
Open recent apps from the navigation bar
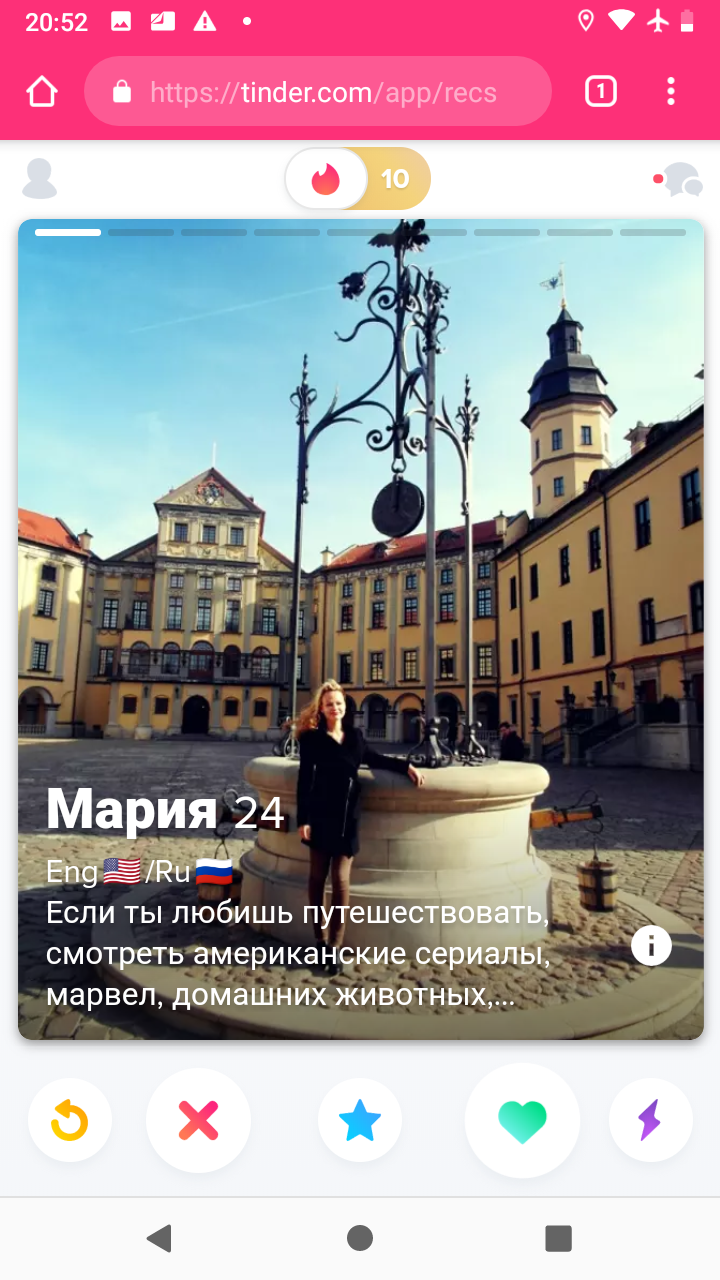point(558,1238)
